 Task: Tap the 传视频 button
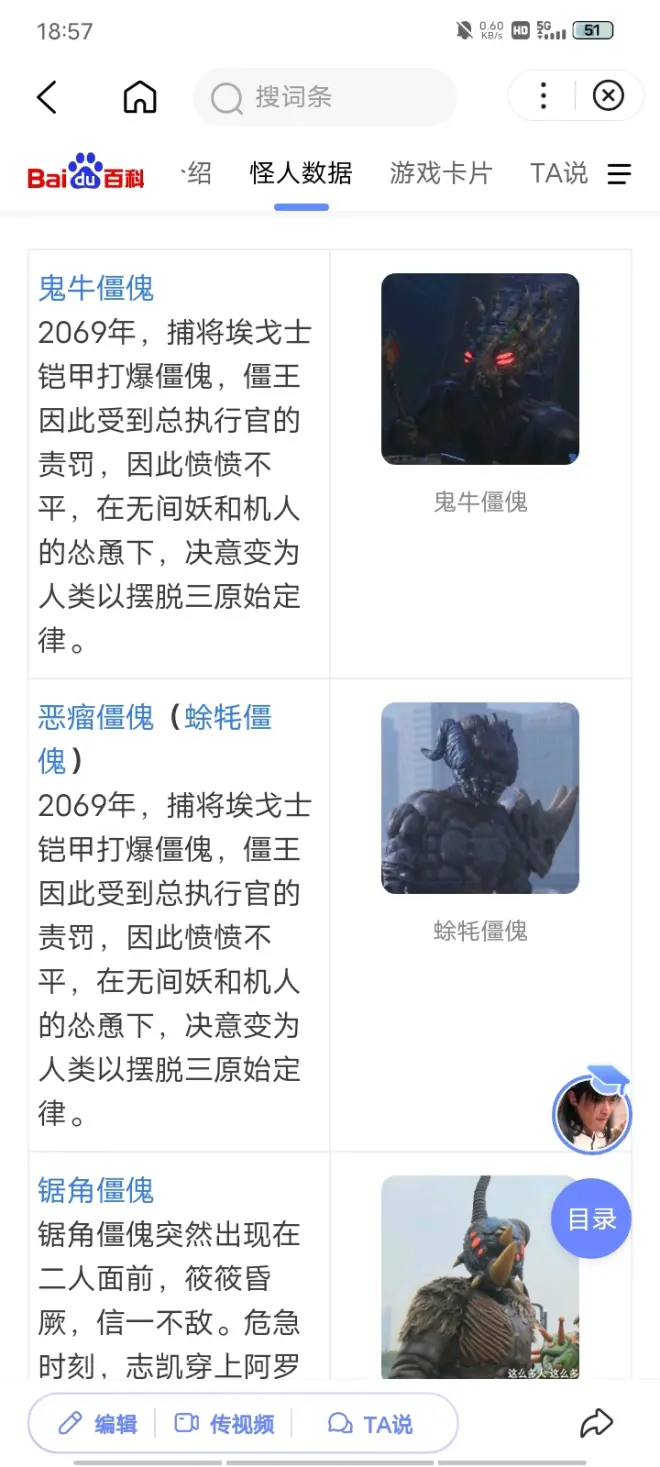tap(225, 1424)
